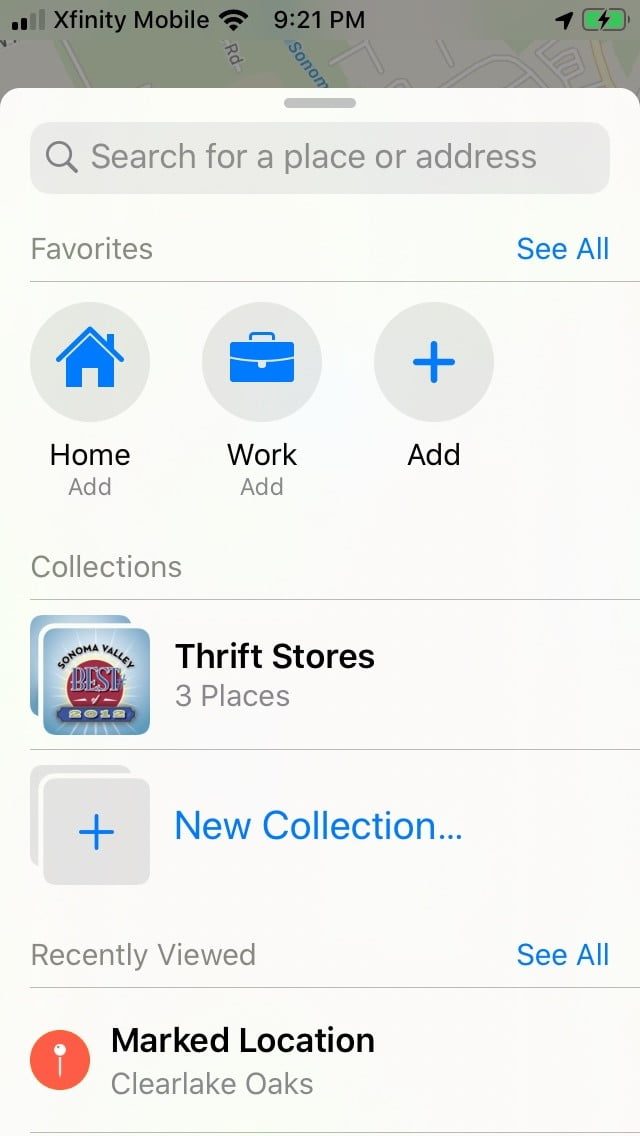
Task: Tap the grabber handle above the search field
Action: [320, 103]
